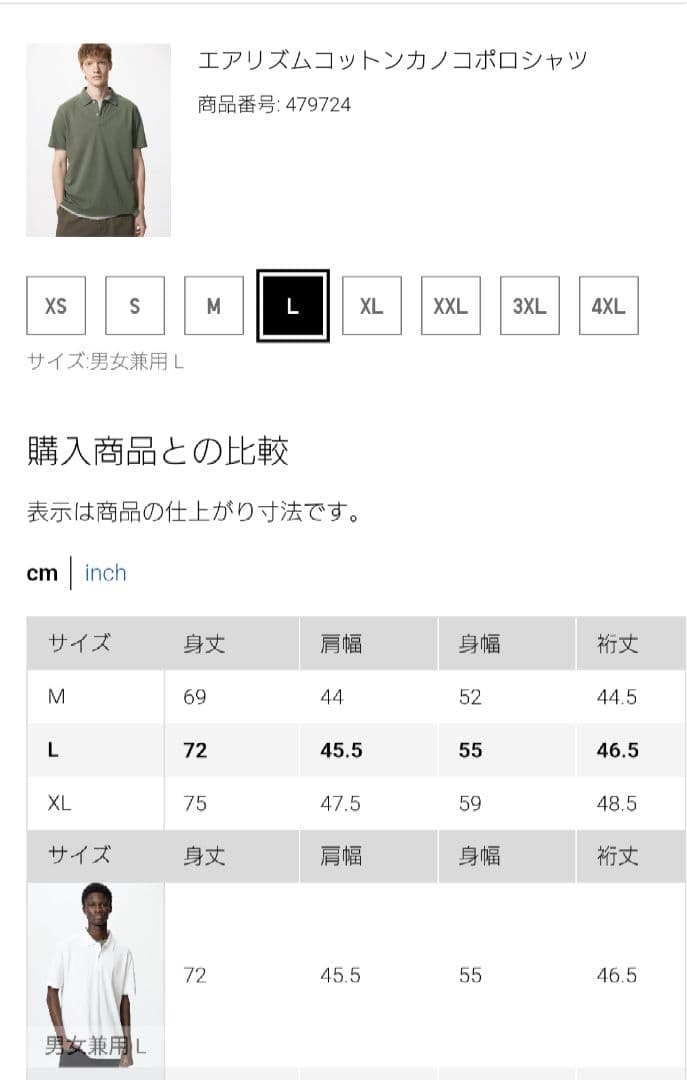Choose the S size option
This screenshot has height=1080, width=687.
coord(135,306)
